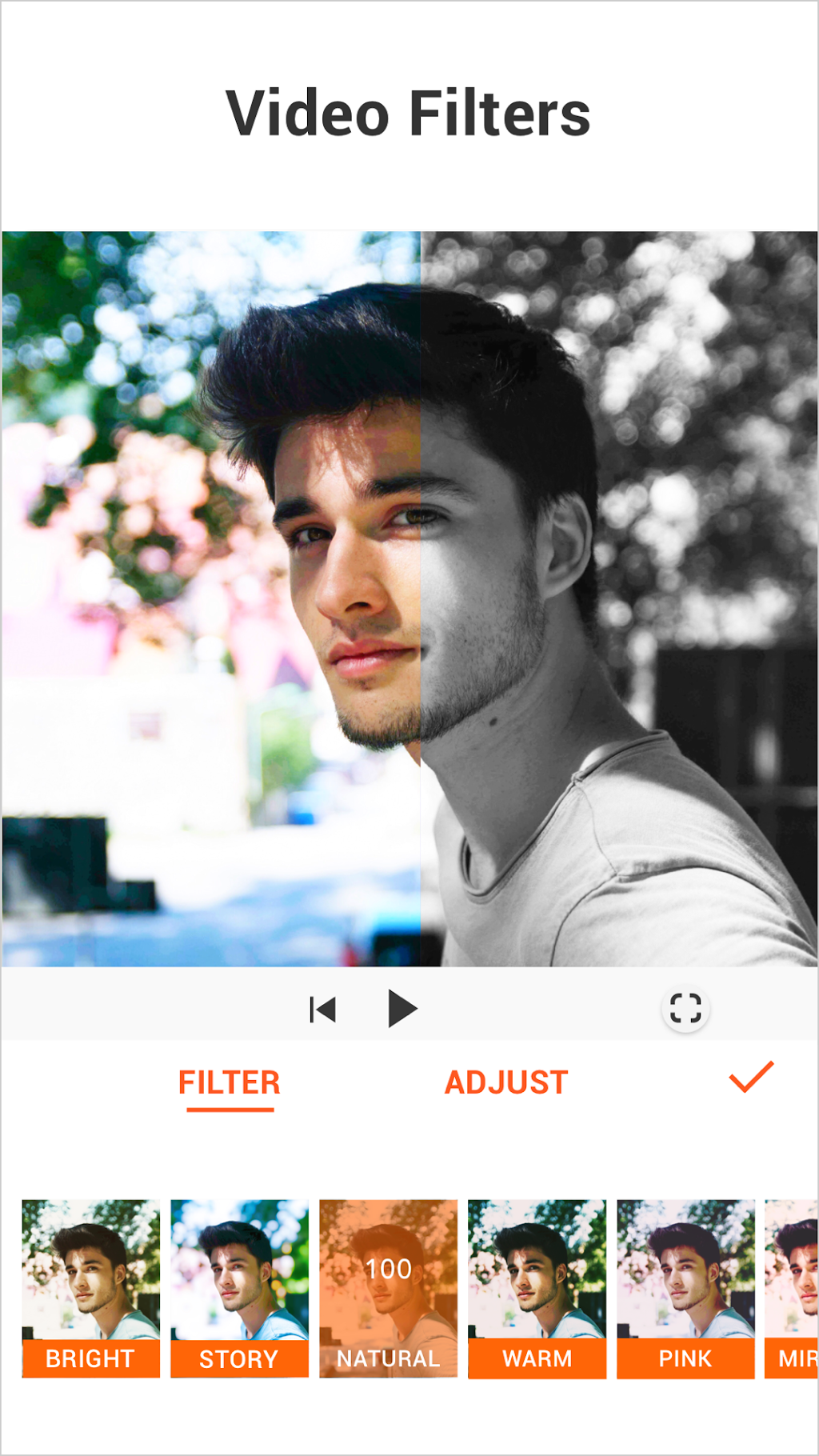Viewport: 819px width, 1456px height.
Task: Pick the PINK filter
Action: pyautogui.click(x=685, y=1288)
